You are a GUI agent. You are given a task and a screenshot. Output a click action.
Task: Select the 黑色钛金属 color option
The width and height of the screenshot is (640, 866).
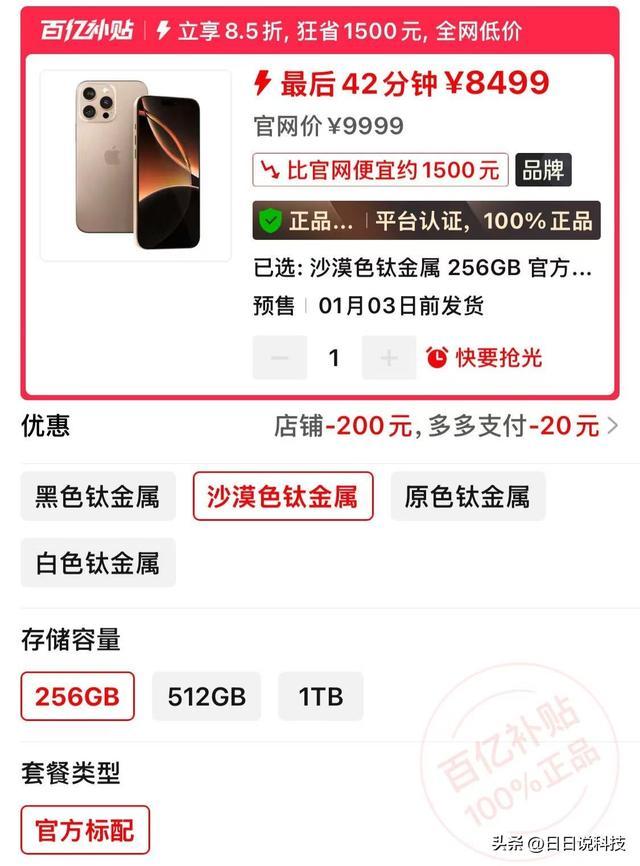point(98,496)
